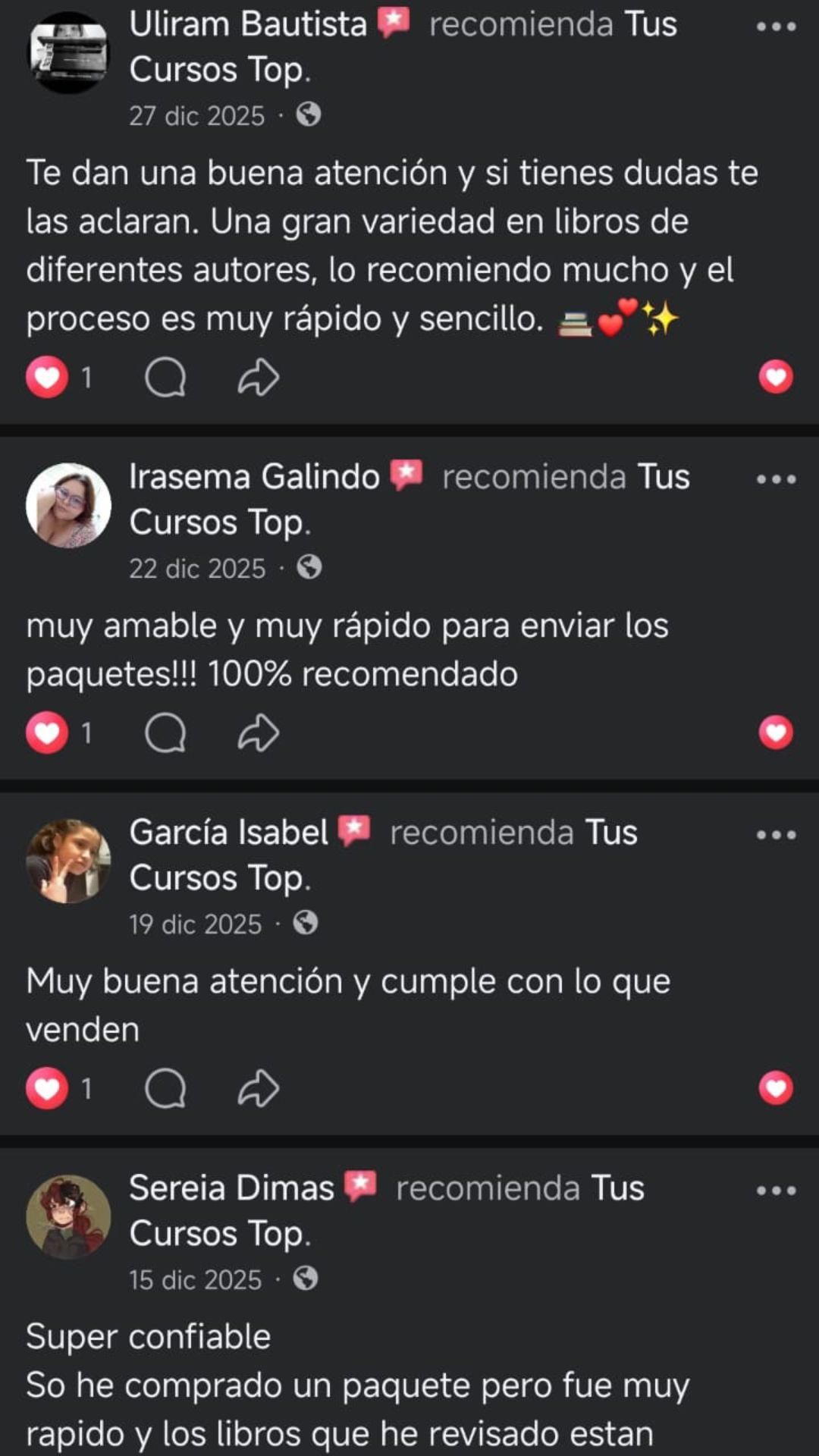Visit Sereia Dimas's profile name link
819x1456 pixels.
(x=231, y=1188)
